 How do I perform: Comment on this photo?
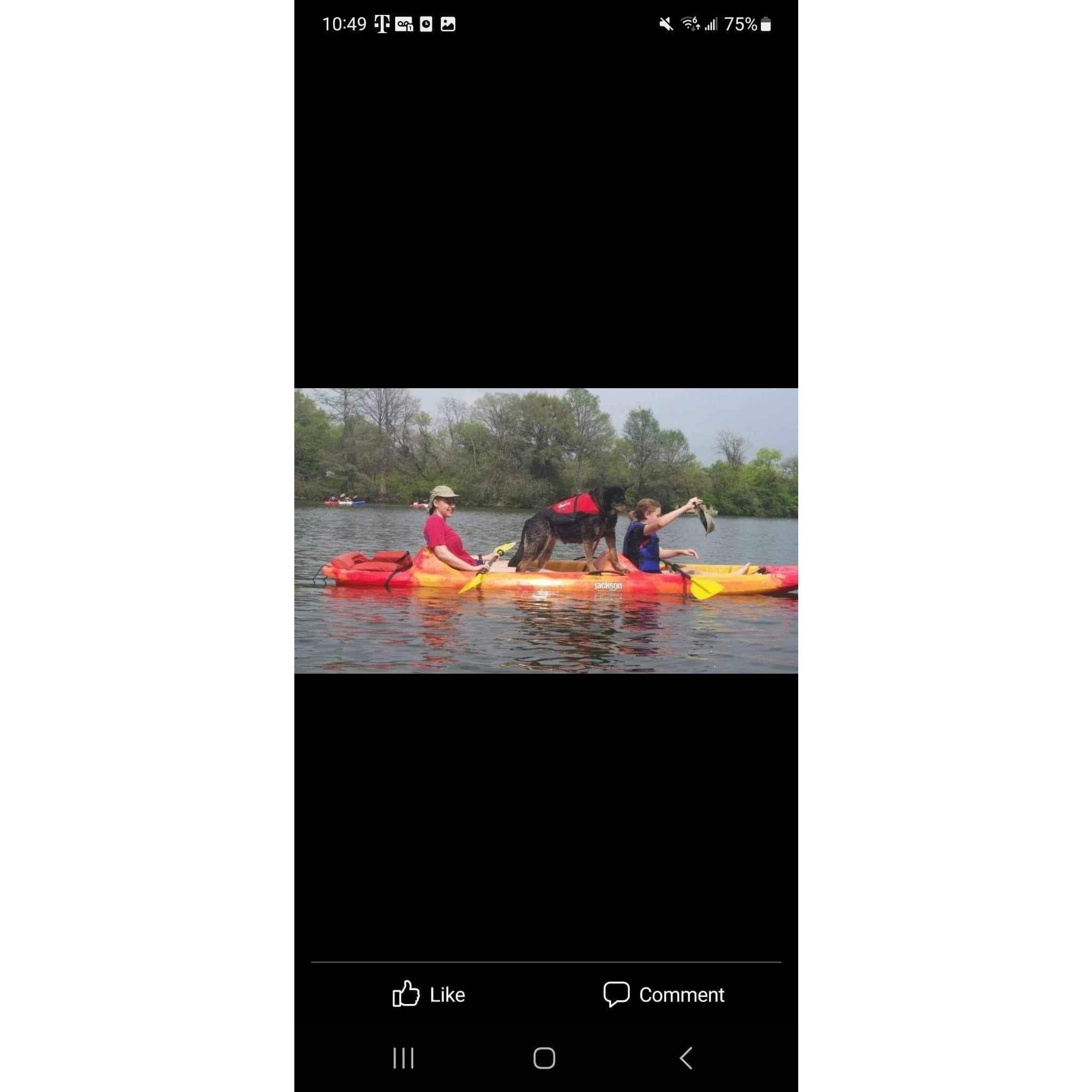(x=663, y=994)
